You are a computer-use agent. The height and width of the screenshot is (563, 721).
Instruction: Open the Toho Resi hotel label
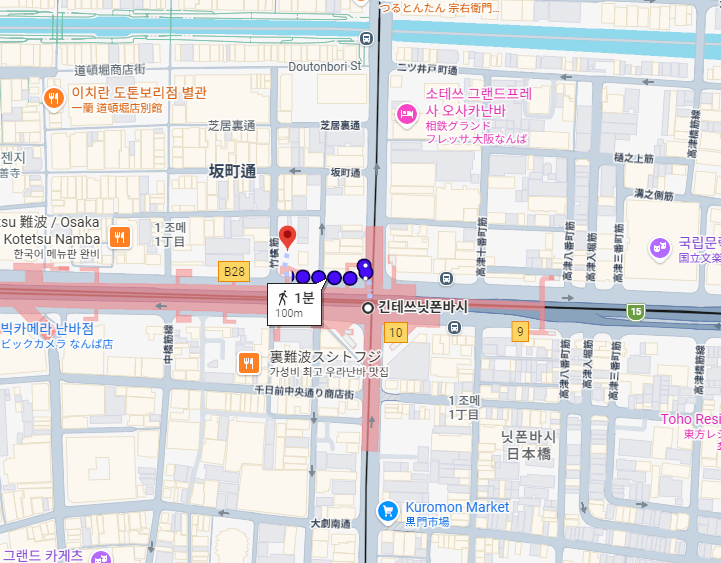coord(689,419)
